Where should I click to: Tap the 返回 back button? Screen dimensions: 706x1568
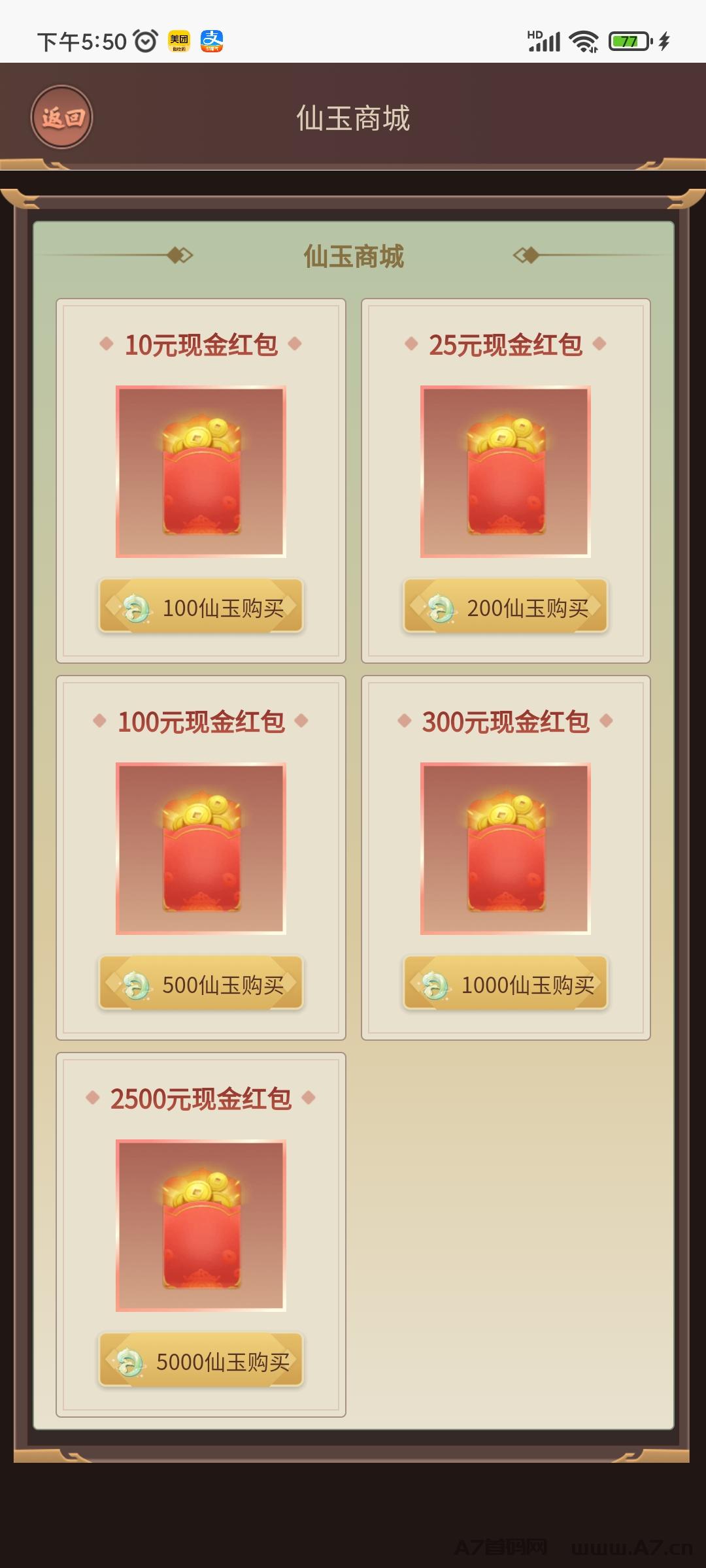coord(62,118)
